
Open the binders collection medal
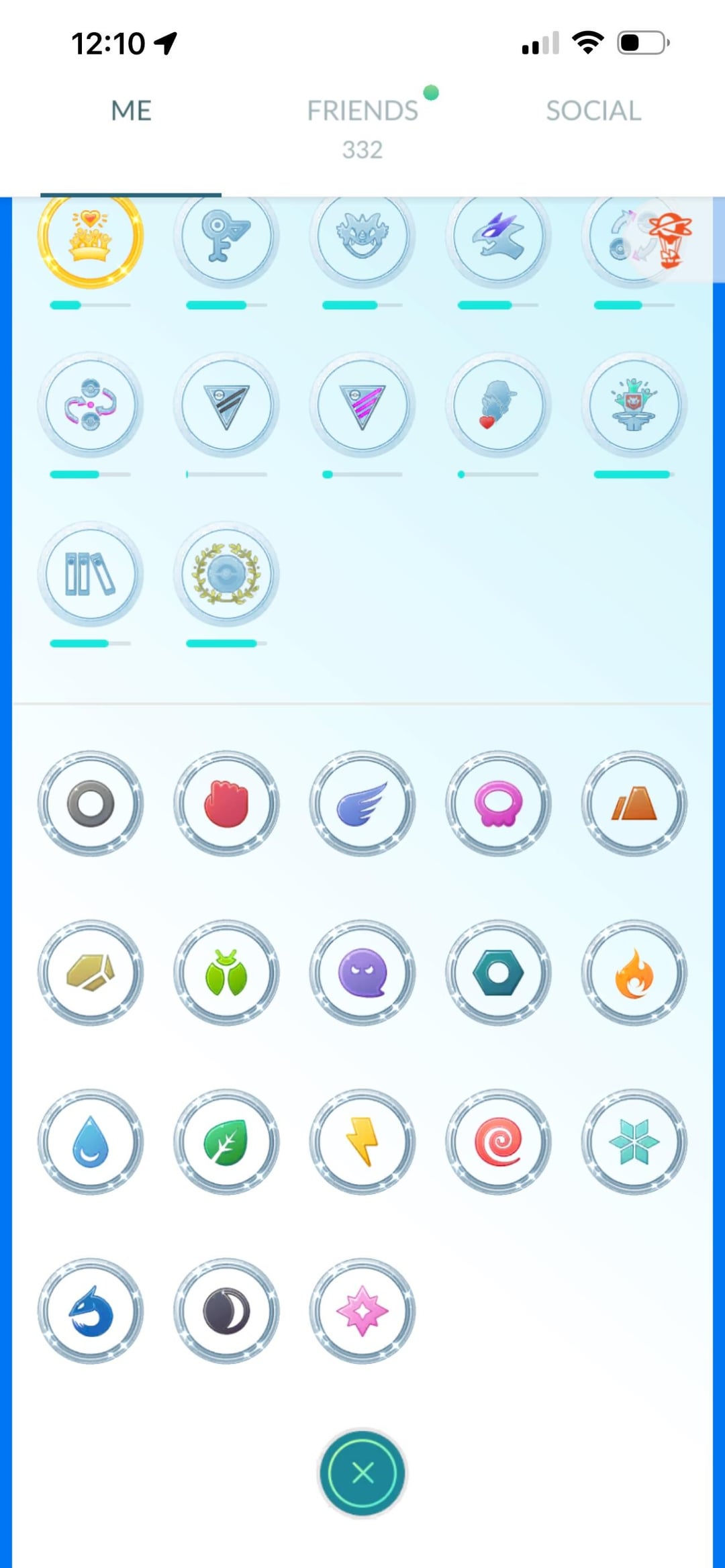[91, 575]
